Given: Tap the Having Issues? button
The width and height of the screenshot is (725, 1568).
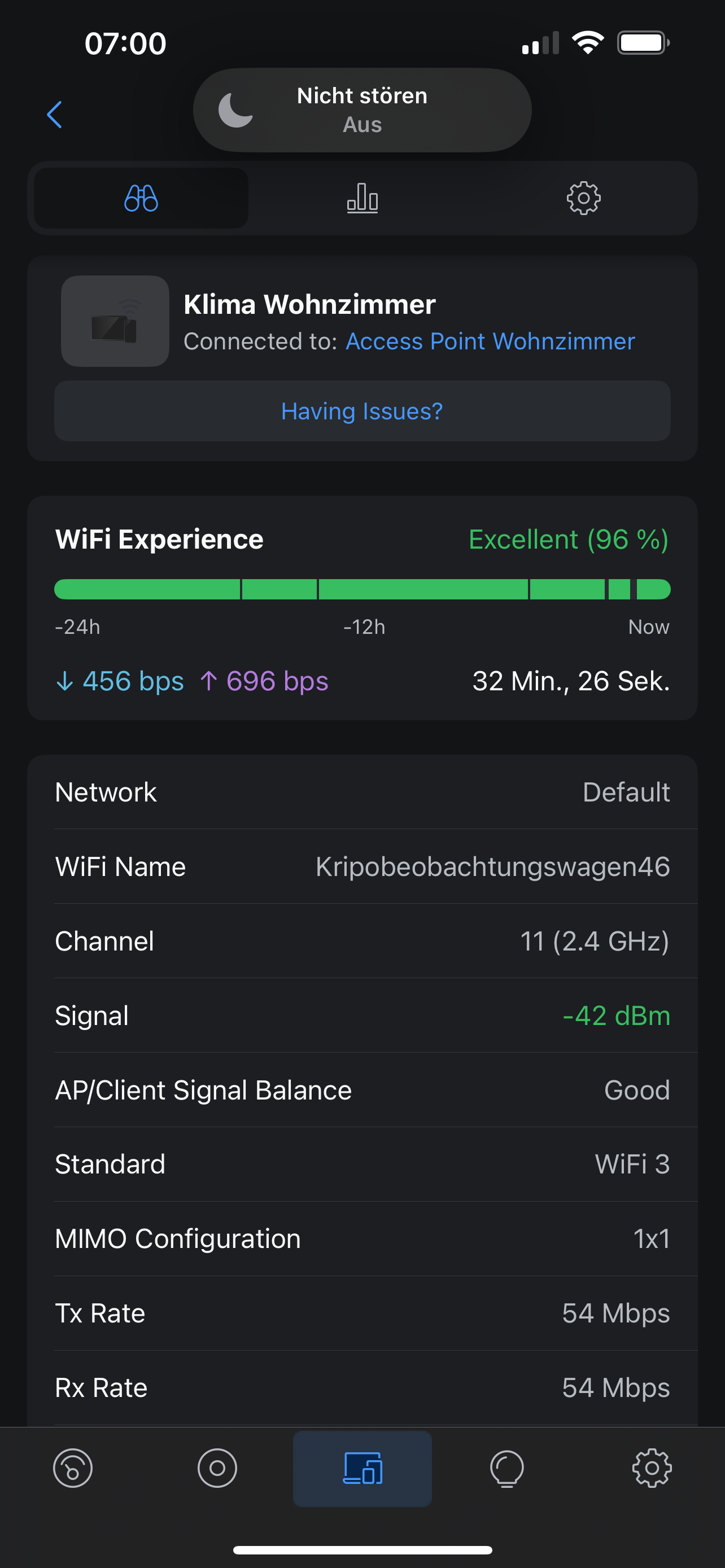Looking at the screenshot, I should 362,411.
